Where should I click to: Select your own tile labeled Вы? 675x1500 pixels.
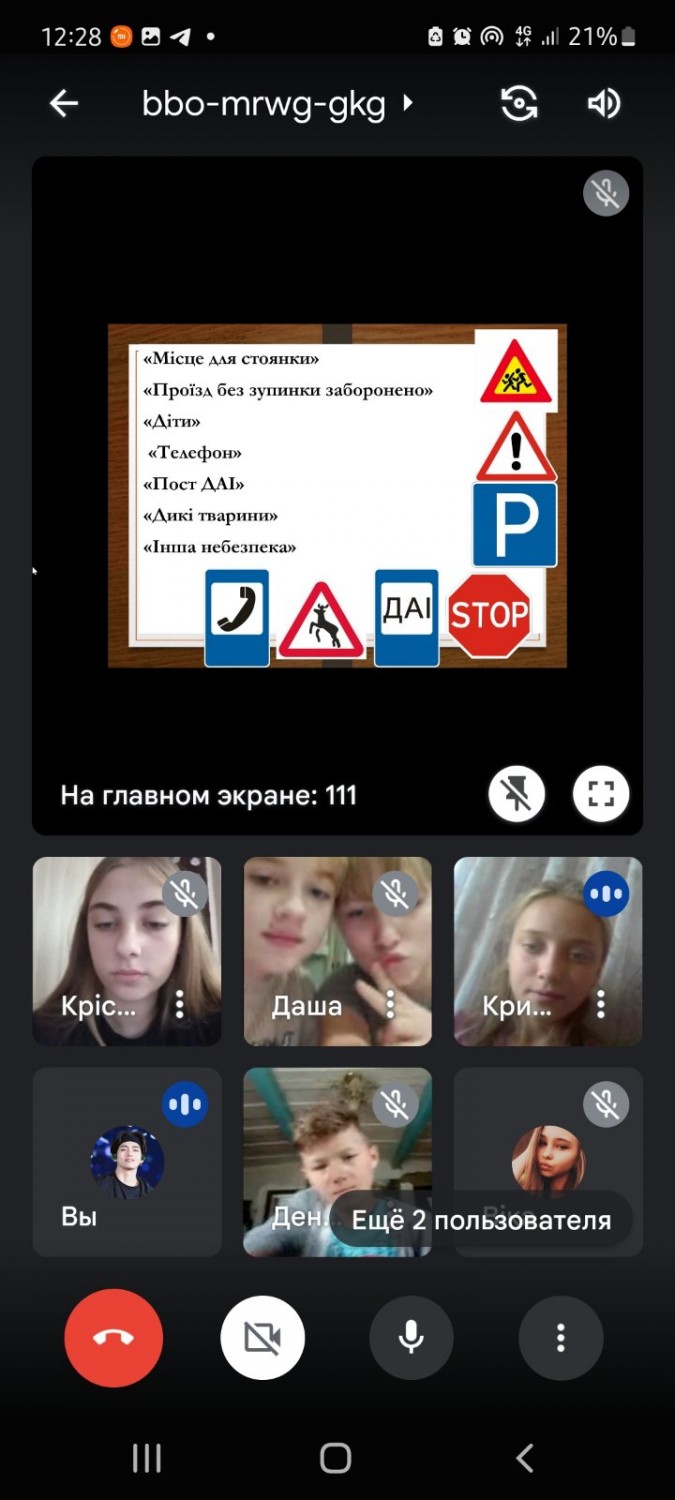(x=127, y=1162)
